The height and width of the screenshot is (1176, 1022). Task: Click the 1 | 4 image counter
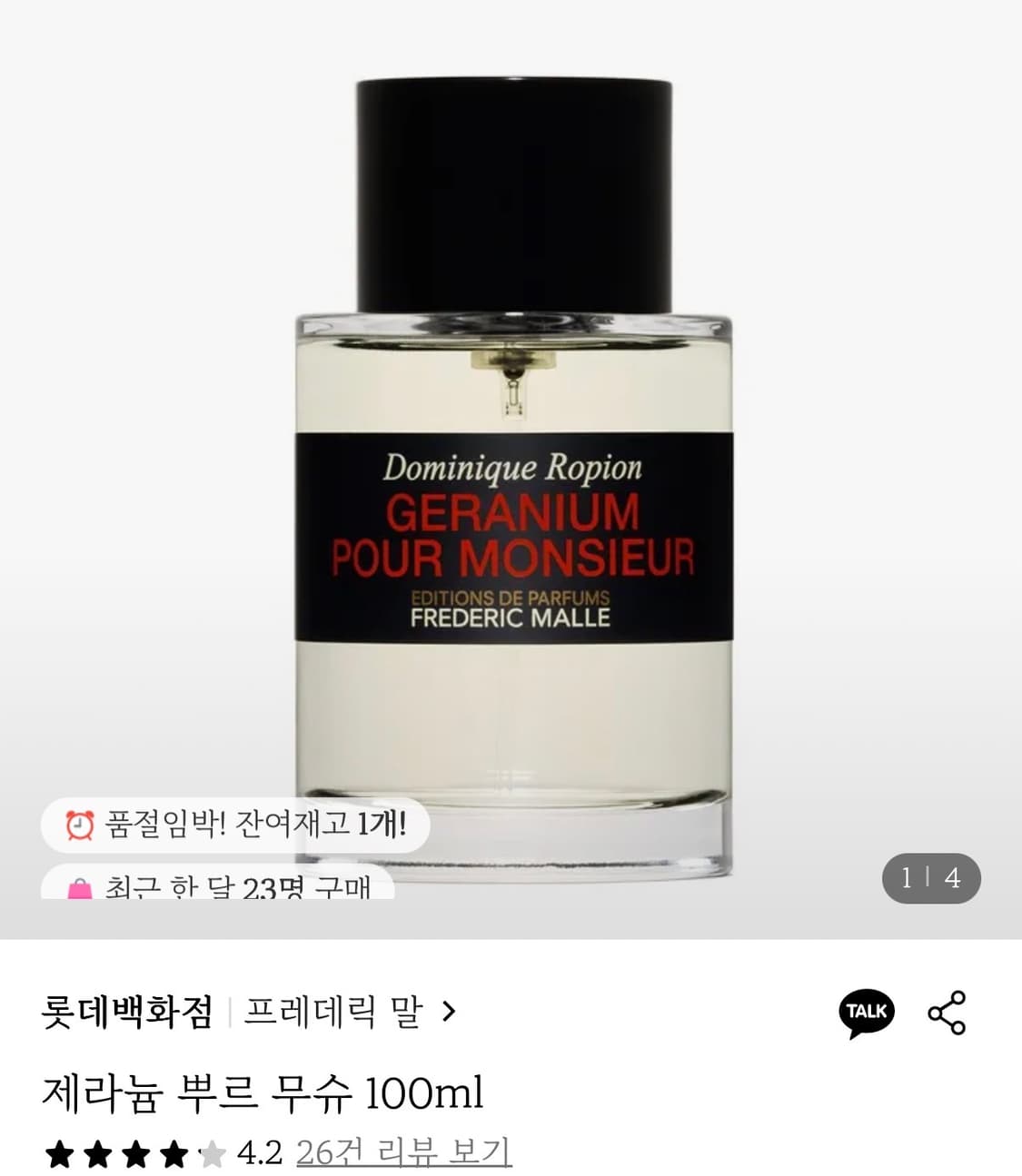(x=928, y=878)
